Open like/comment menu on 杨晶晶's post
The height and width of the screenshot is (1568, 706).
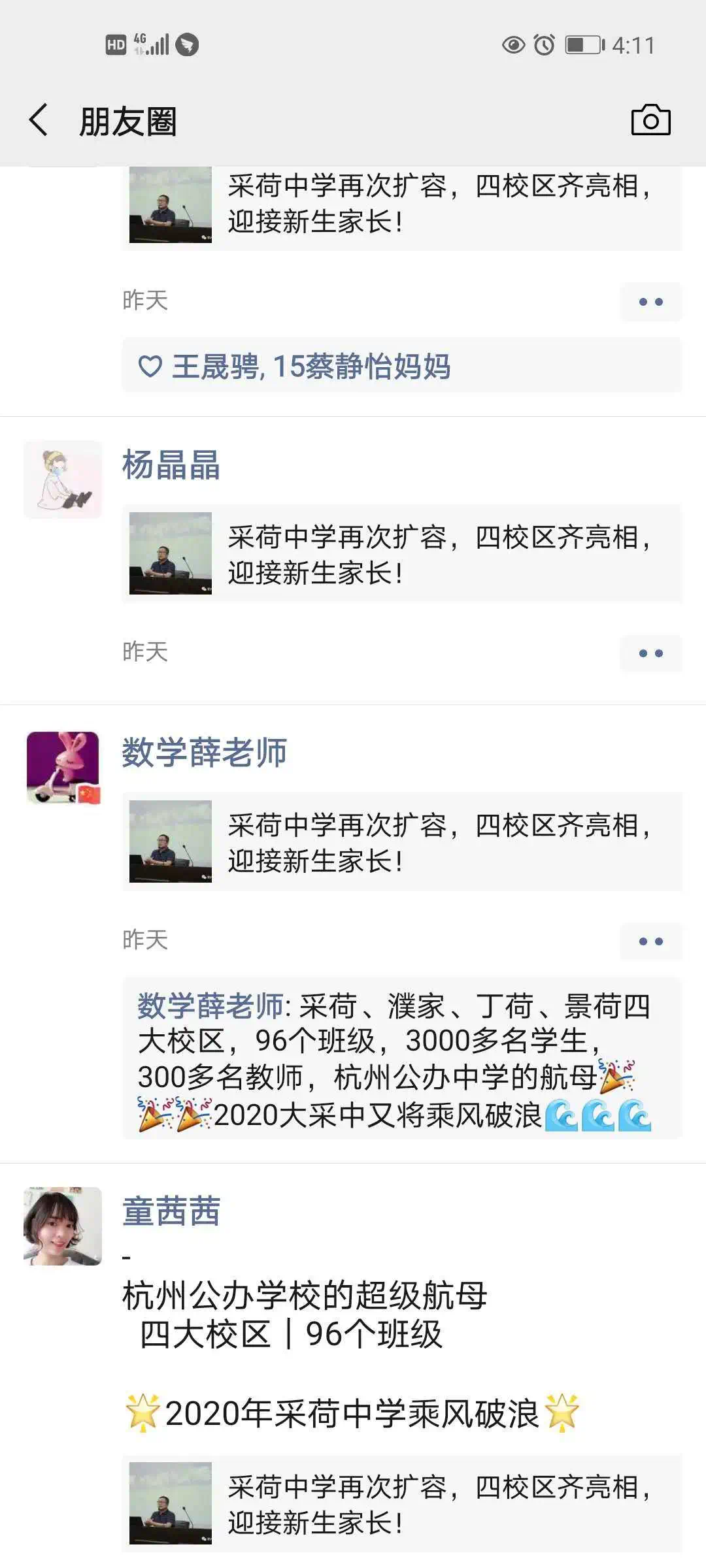650,653
